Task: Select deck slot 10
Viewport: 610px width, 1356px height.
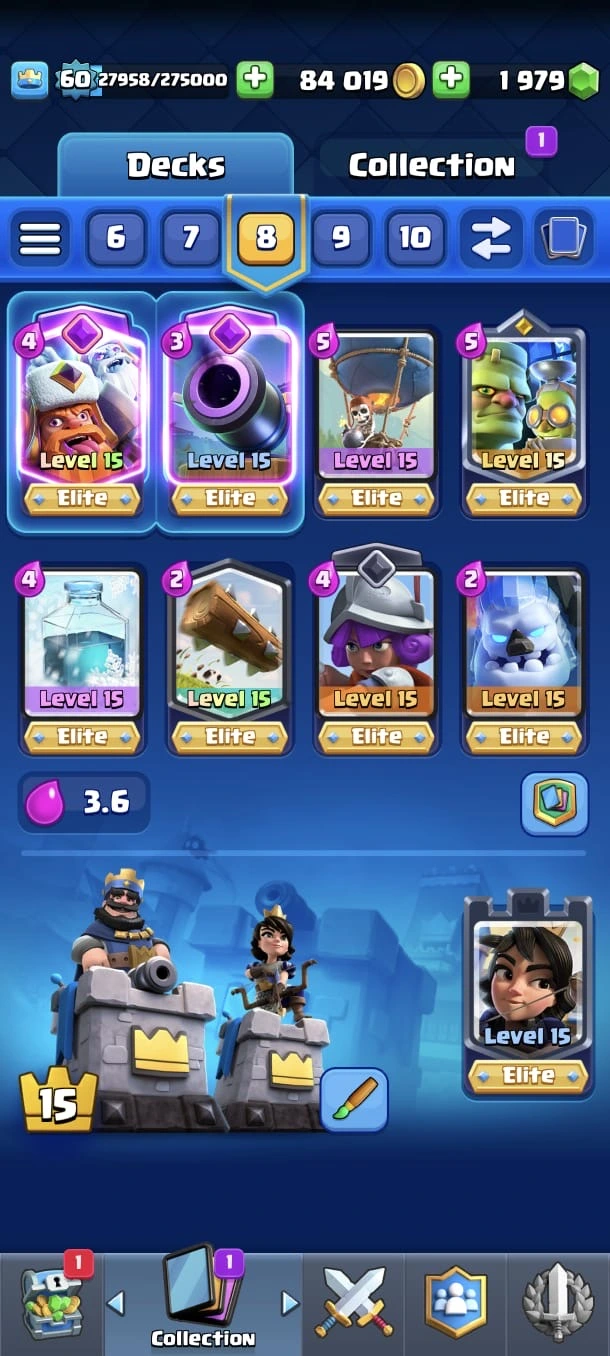Action: [x=414, y=238]
